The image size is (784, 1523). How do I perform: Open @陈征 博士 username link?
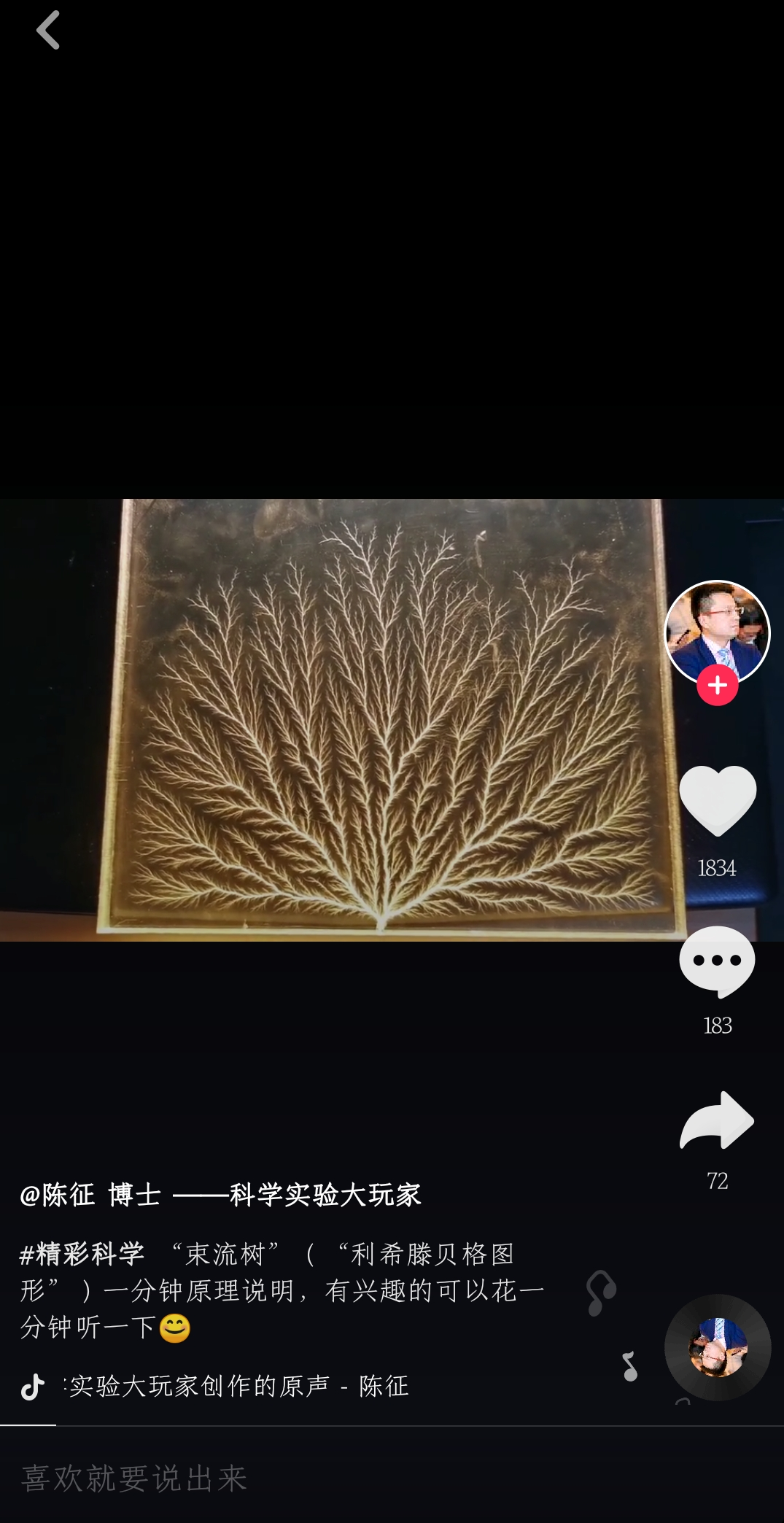[220, 1195]
